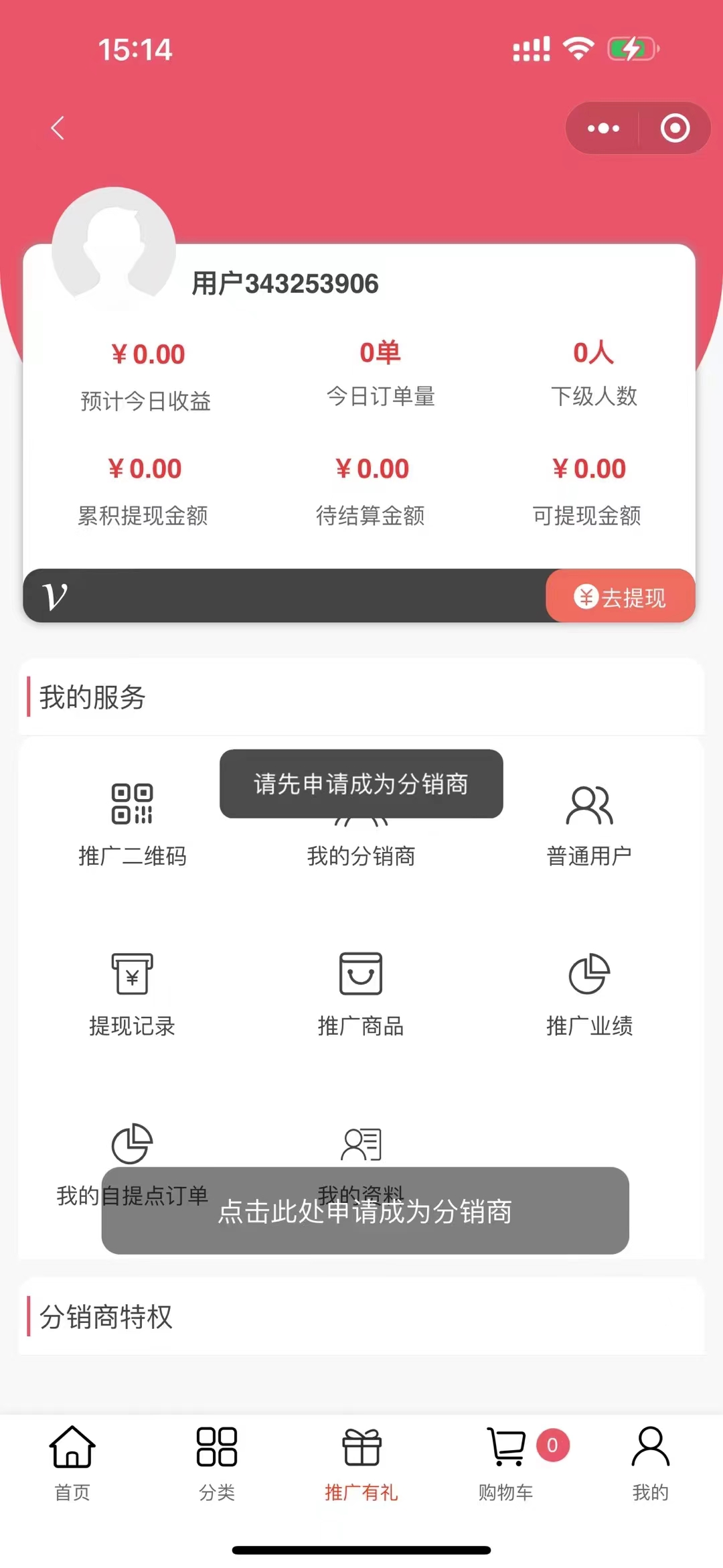Open the 购物车 shopping cart tab
Image resolution: width=723 pixels, height=1568 pixels.
pos(506,1464)
